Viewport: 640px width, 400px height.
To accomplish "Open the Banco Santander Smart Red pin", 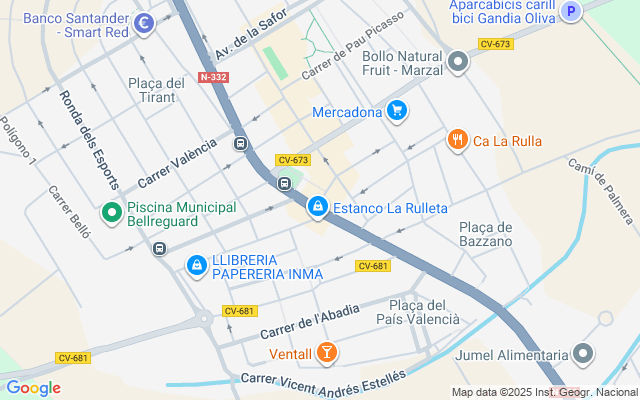I will 144,24.
